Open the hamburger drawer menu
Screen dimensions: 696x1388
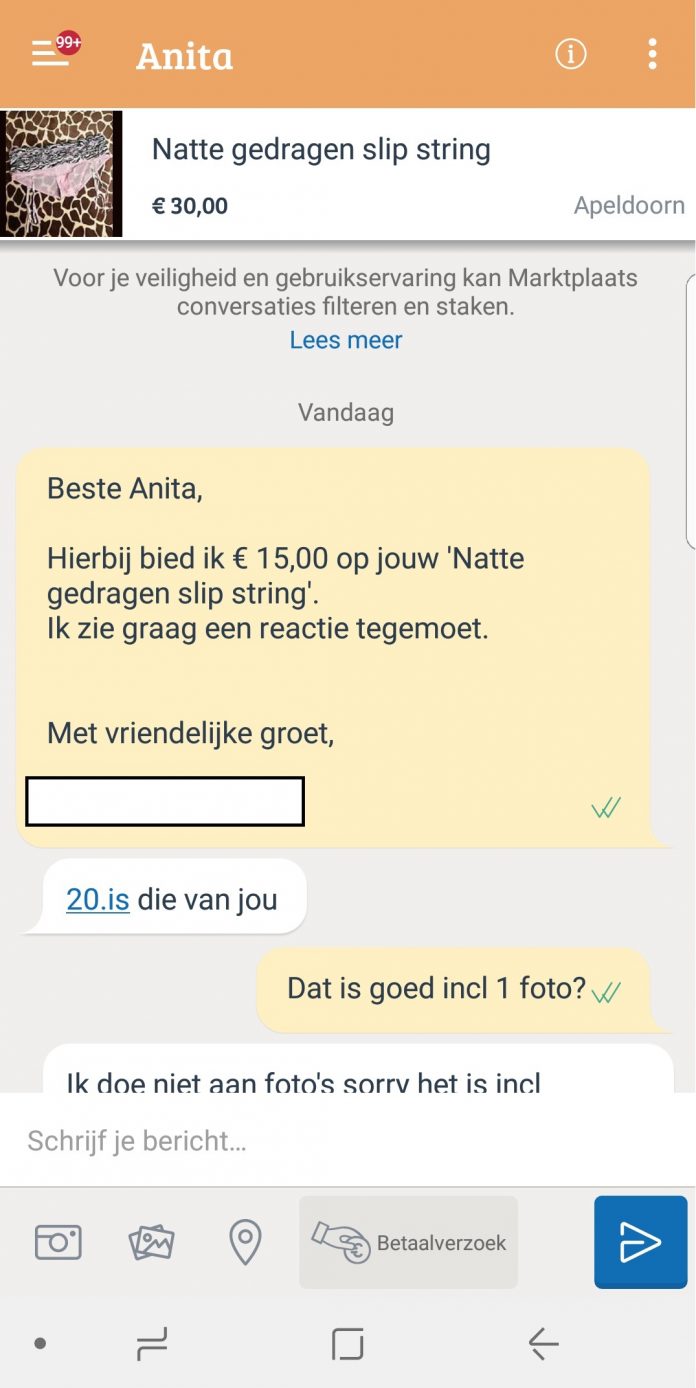click(x=50, y=53)
